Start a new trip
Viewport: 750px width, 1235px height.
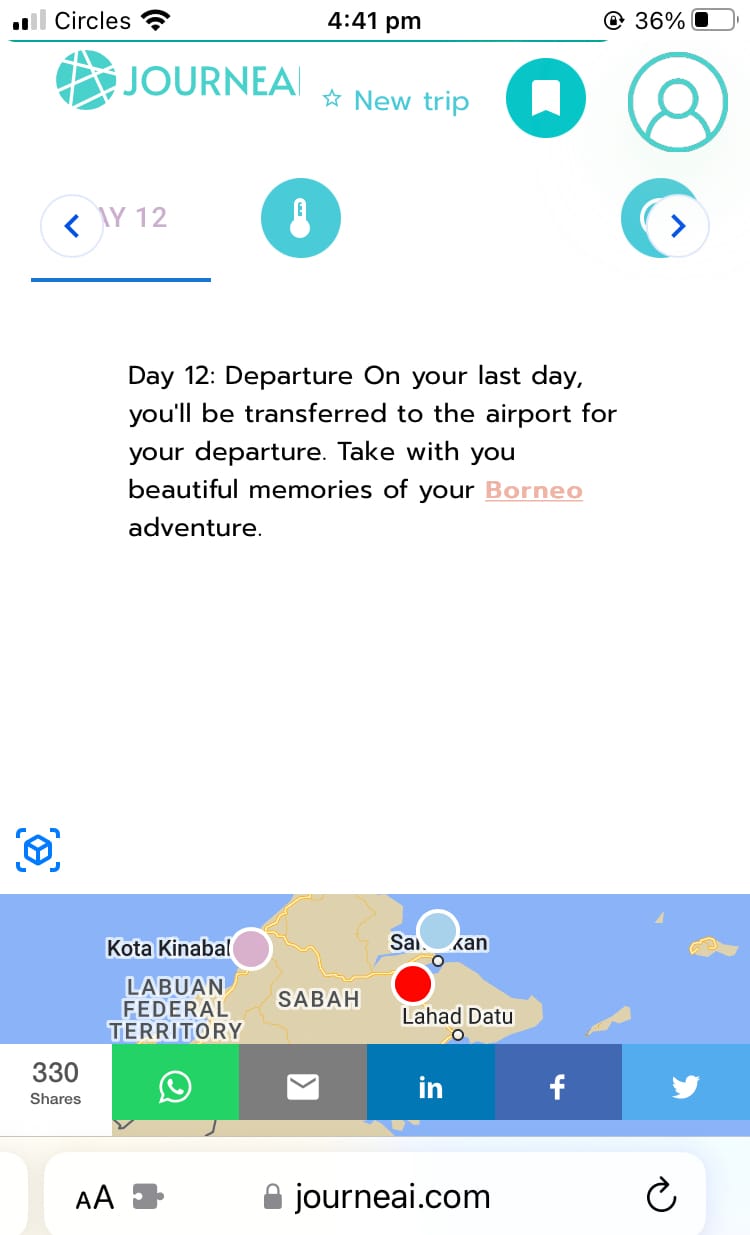396,101
